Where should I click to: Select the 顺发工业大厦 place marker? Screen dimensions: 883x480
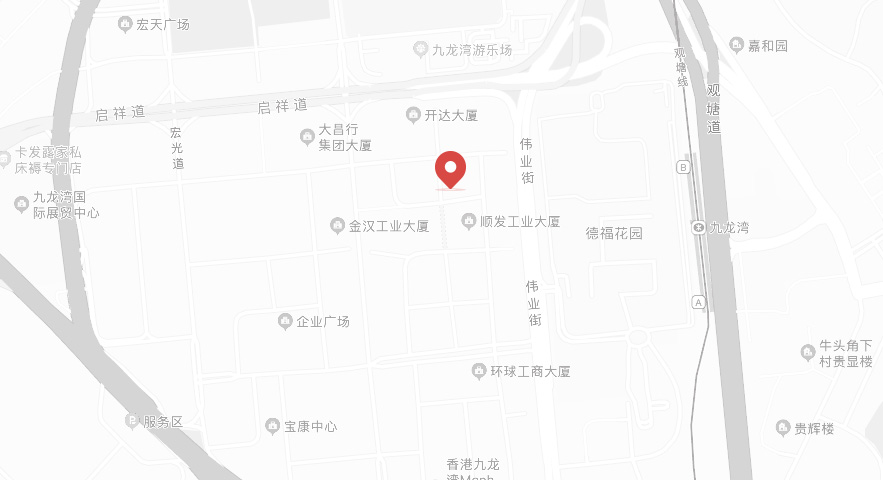[468, 221]
